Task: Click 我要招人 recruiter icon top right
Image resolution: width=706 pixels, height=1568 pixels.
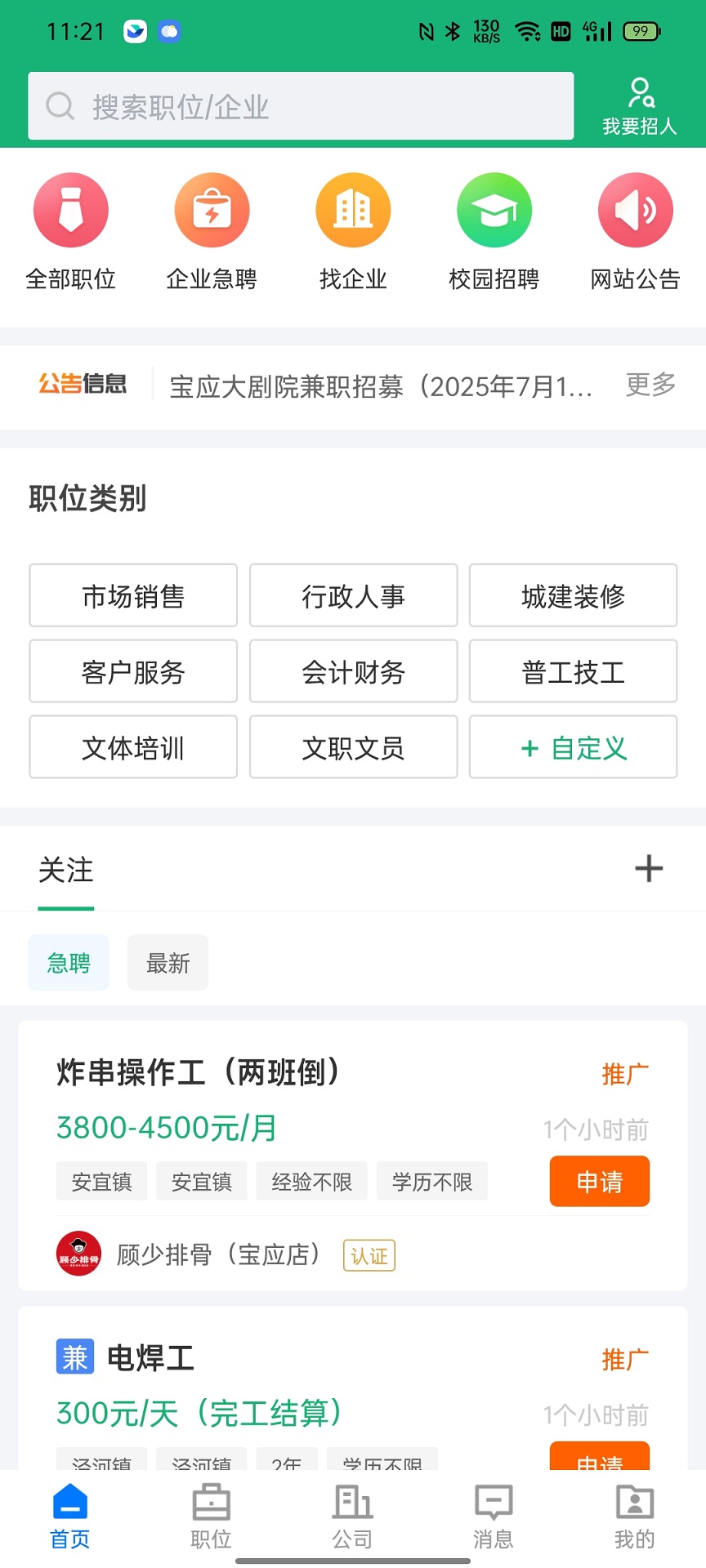Action: 641,105
